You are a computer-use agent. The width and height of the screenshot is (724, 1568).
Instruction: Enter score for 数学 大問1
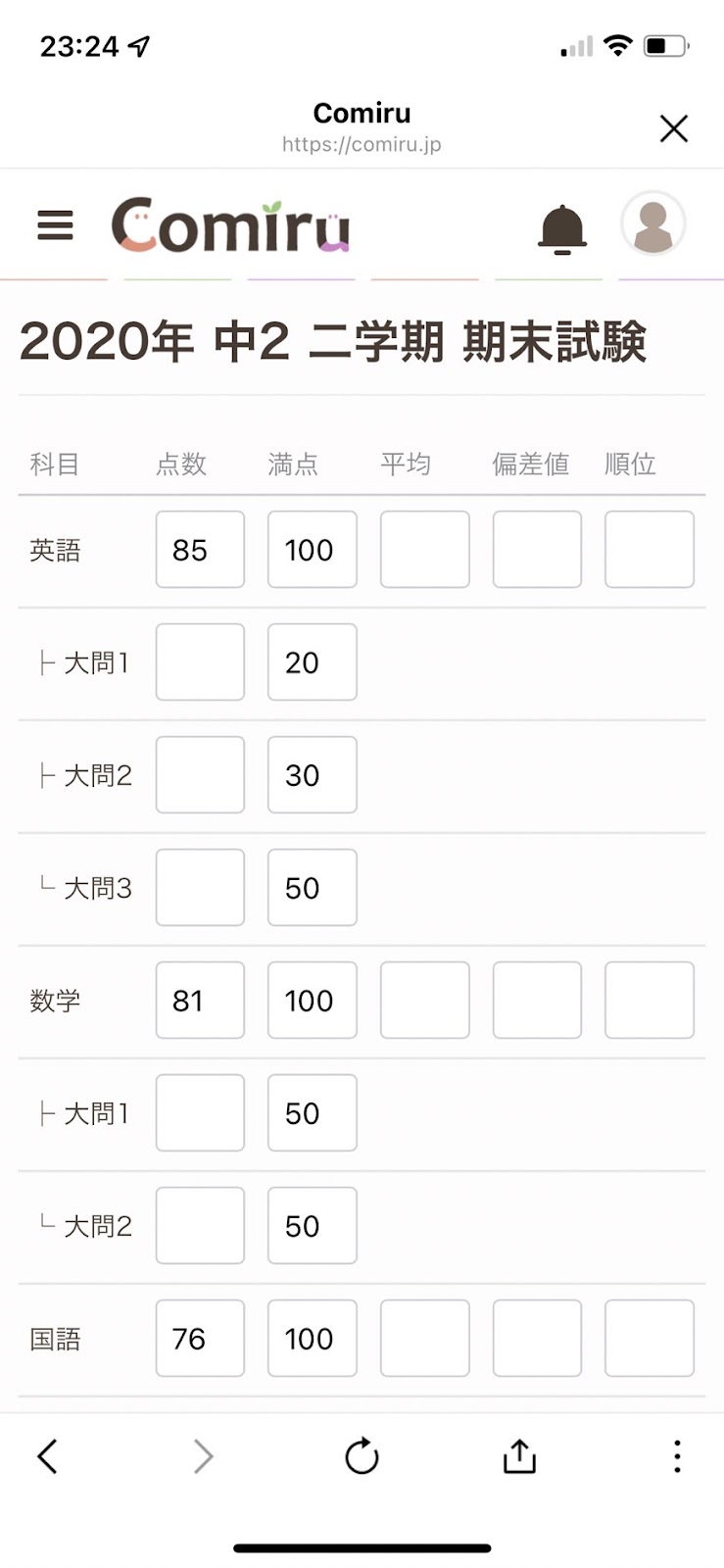coord(200,1113)
